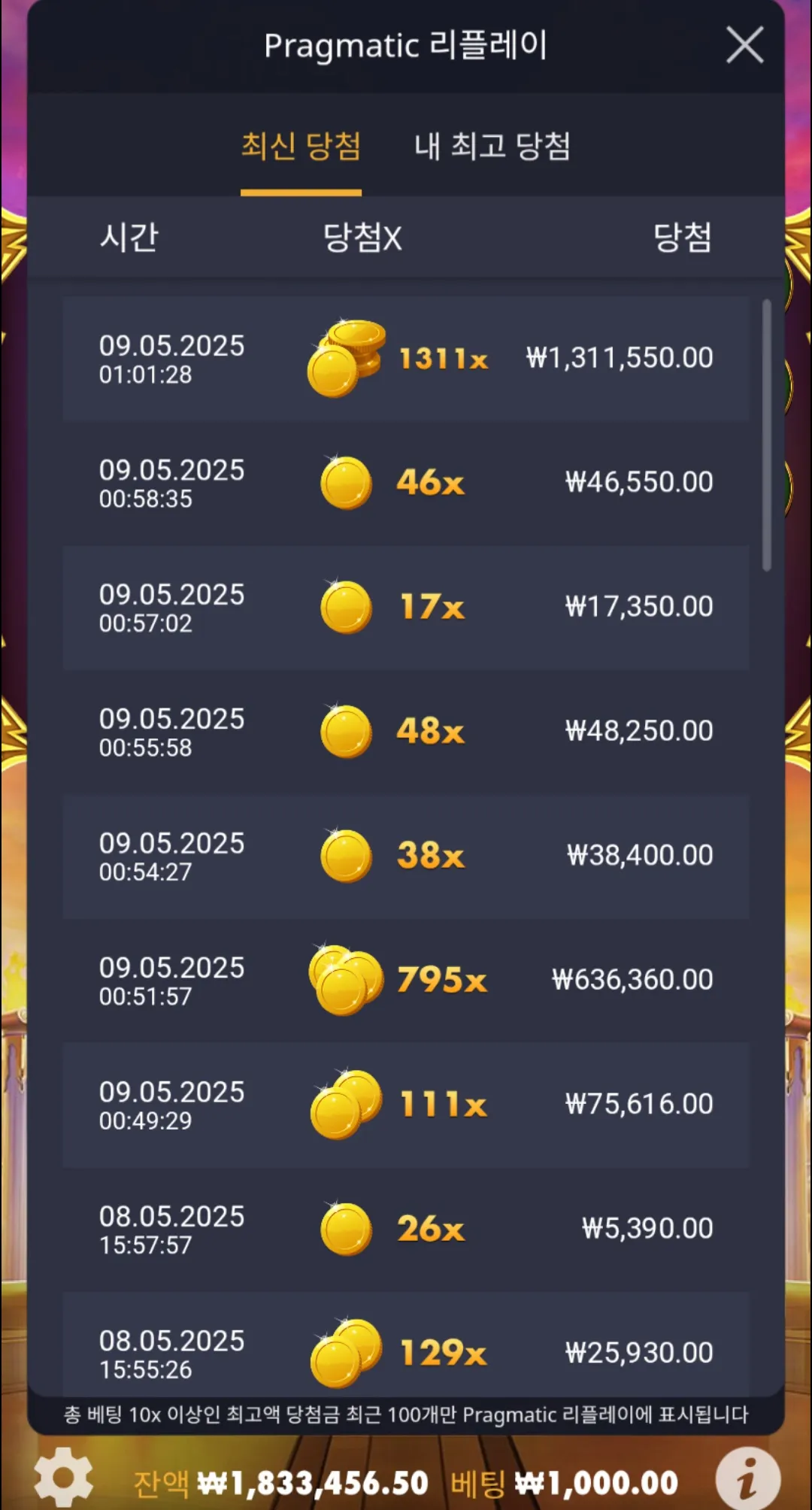Play the 48x win replay
Image resolution: width=812 pixels, height=1510 pixels.
click(406, 732)
